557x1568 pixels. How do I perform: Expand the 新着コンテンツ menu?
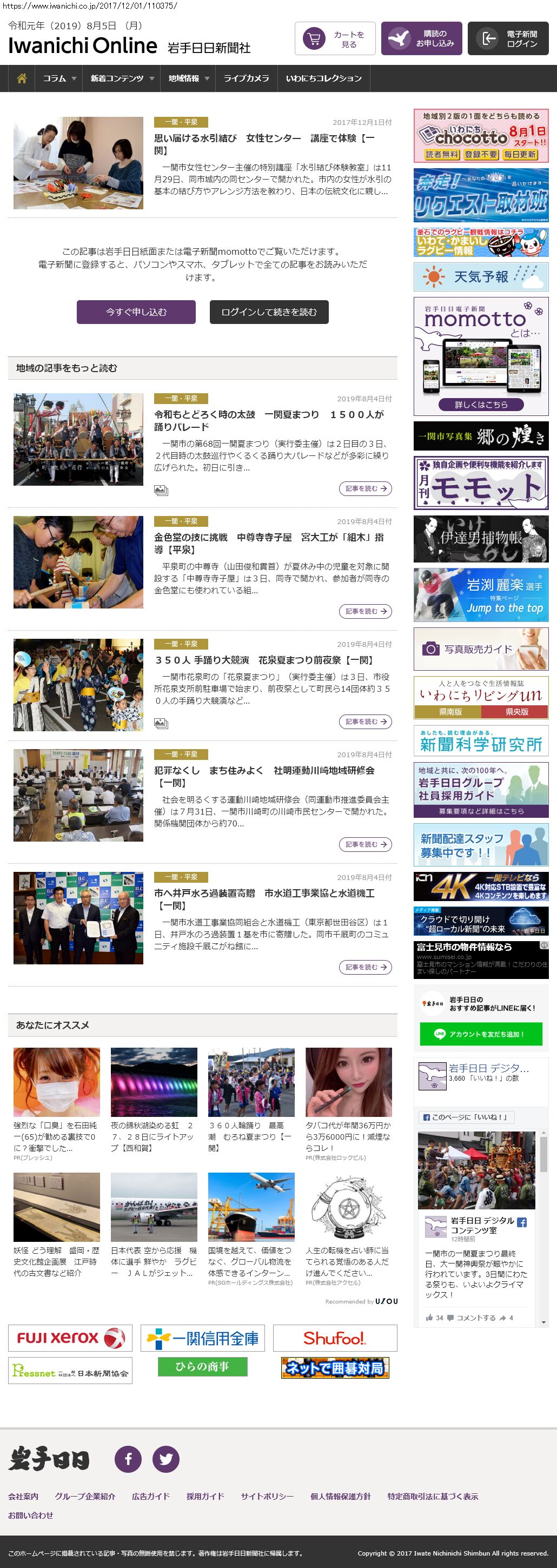(121, 78)
